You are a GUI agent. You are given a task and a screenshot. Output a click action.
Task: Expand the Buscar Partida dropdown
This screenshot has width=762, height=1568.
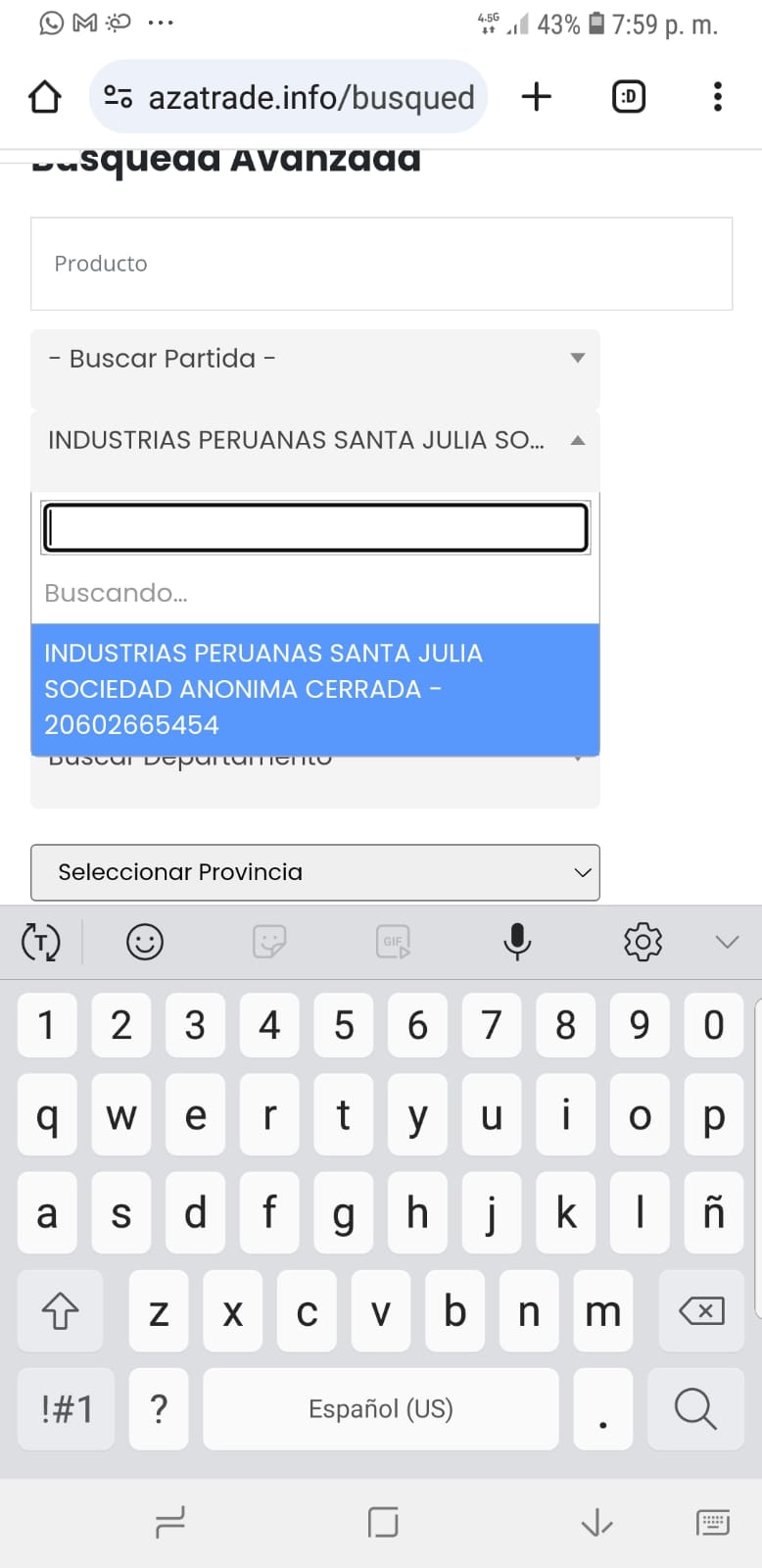(315, 359)
